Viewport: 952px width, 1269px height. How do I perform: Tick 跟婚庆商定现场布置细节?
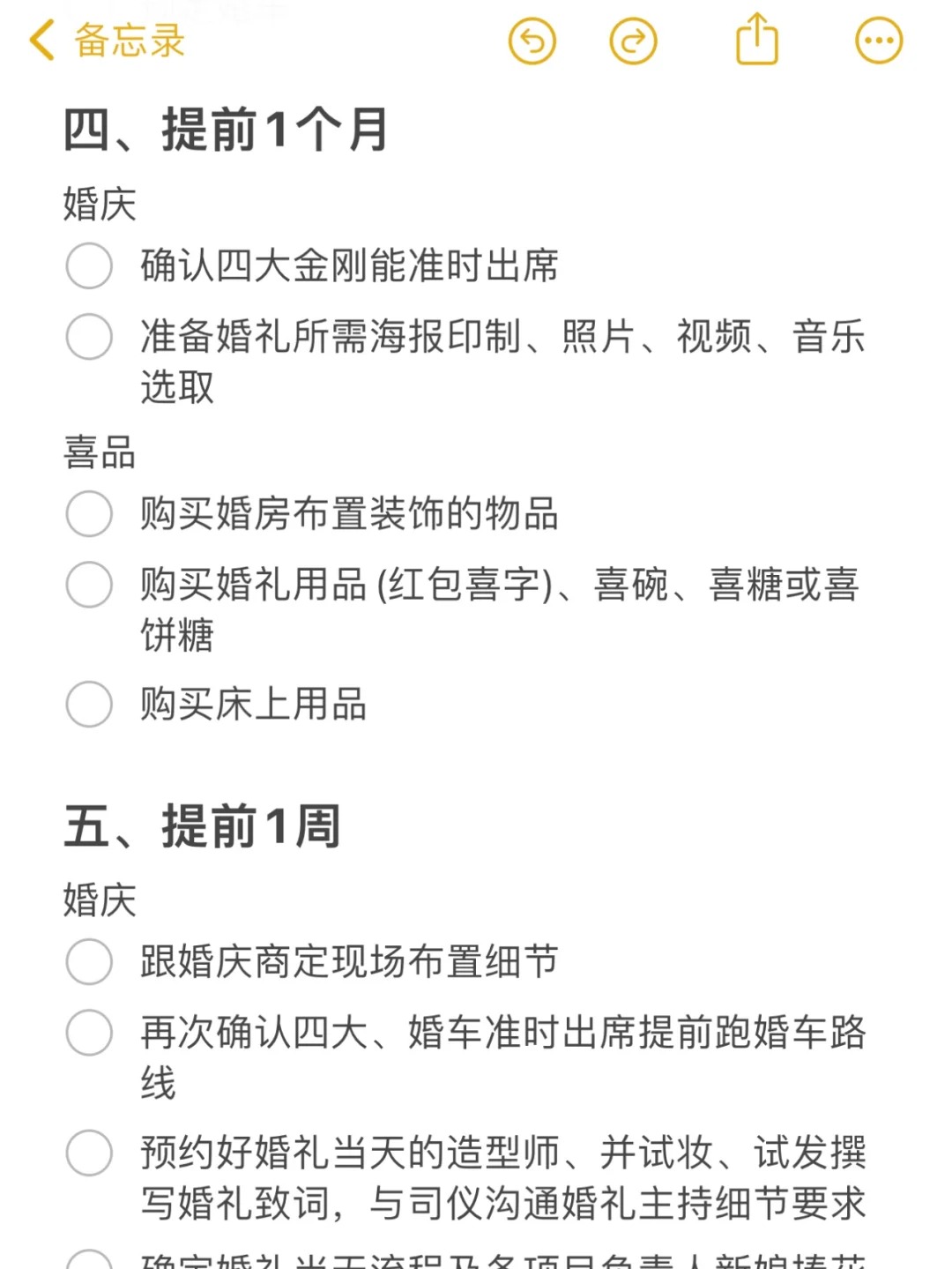89,961
